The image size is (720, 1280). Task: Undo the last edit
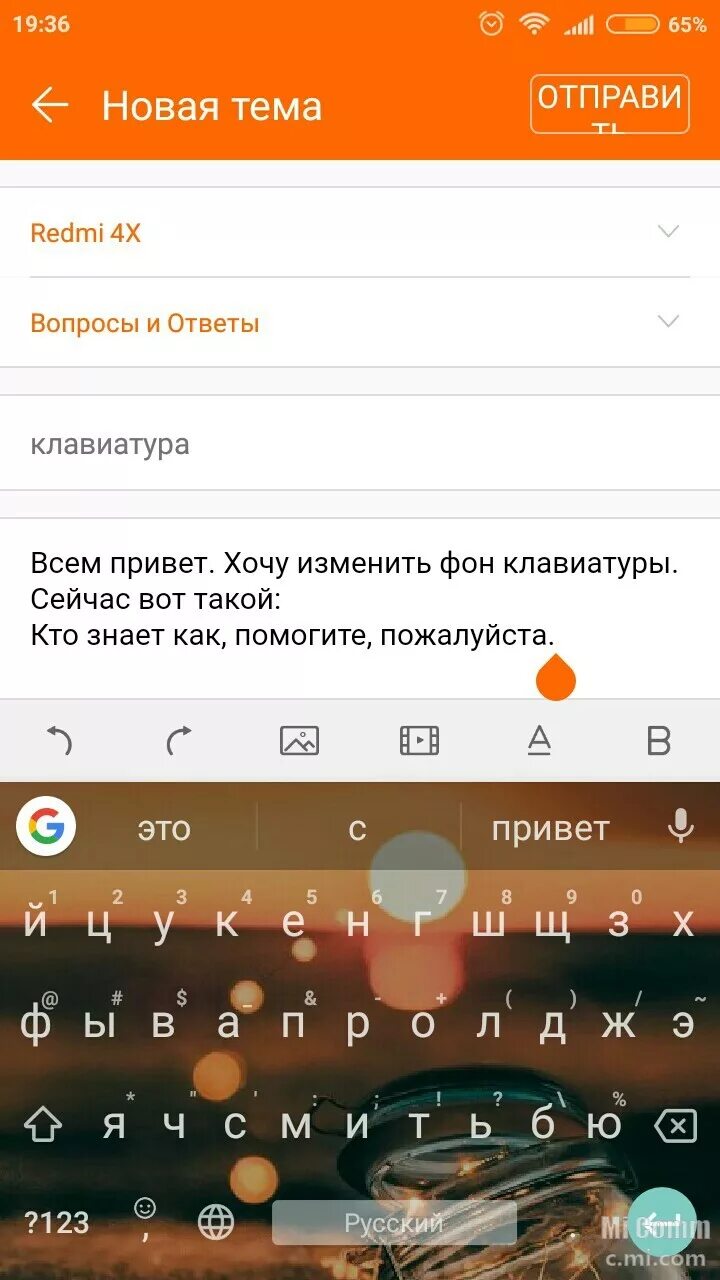[x=60, y=741]
